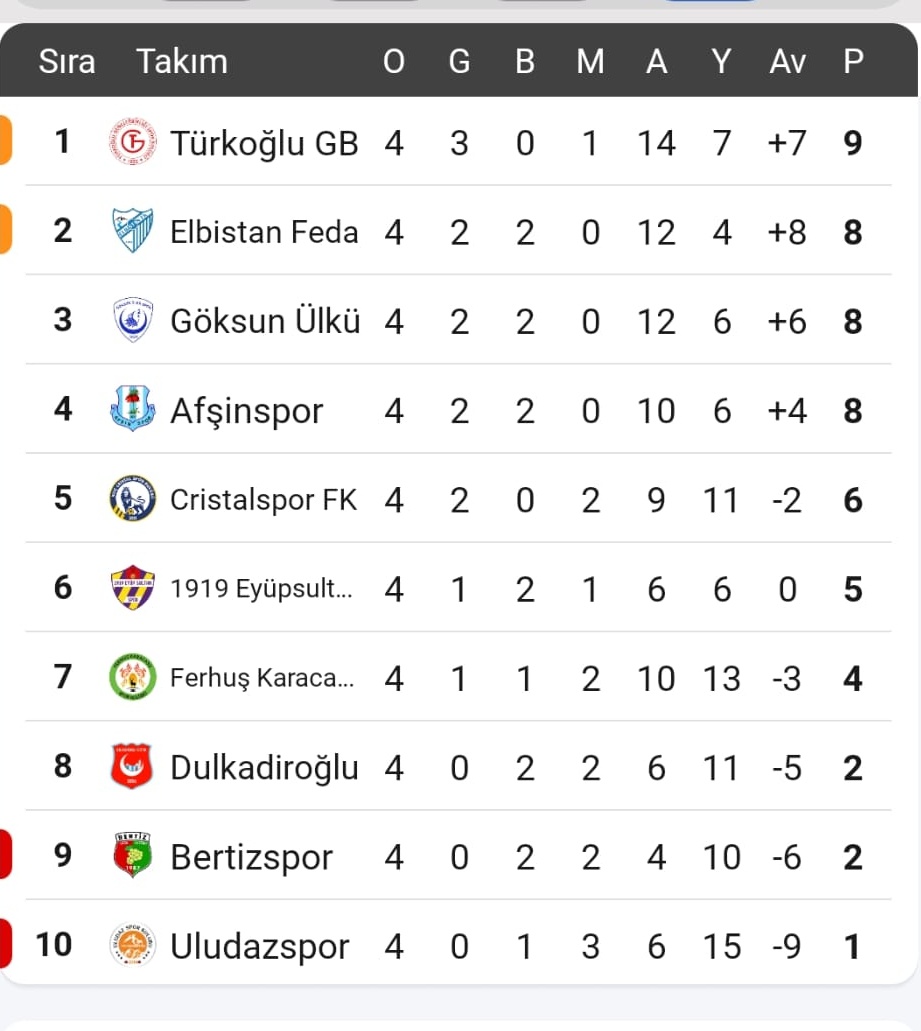Open the Türkoğlu GB team row
Viewport: 921px width, 1031px height.
tap(264, 143)
